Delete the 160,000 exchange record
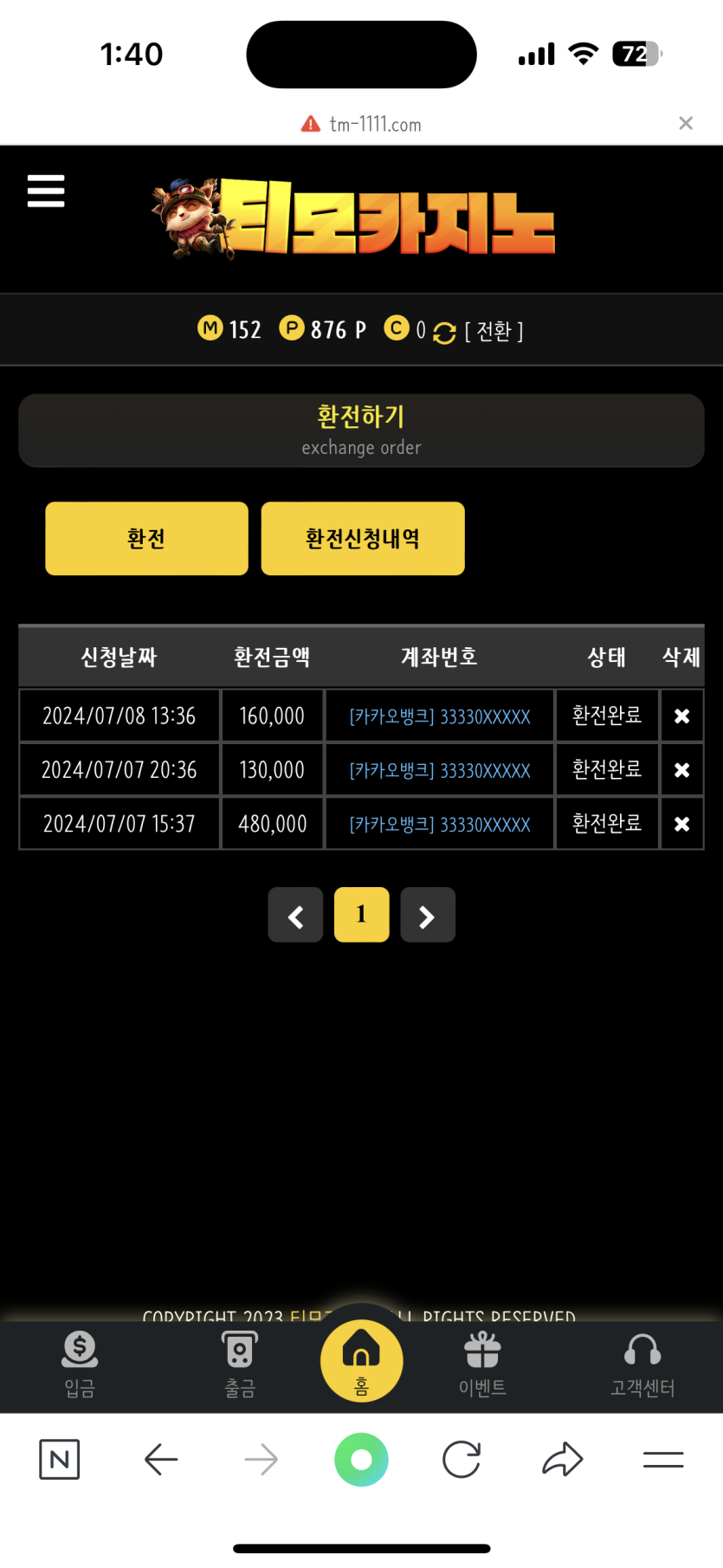The width and height of the screenshot is (723, 1568). (x=681, y=716)
